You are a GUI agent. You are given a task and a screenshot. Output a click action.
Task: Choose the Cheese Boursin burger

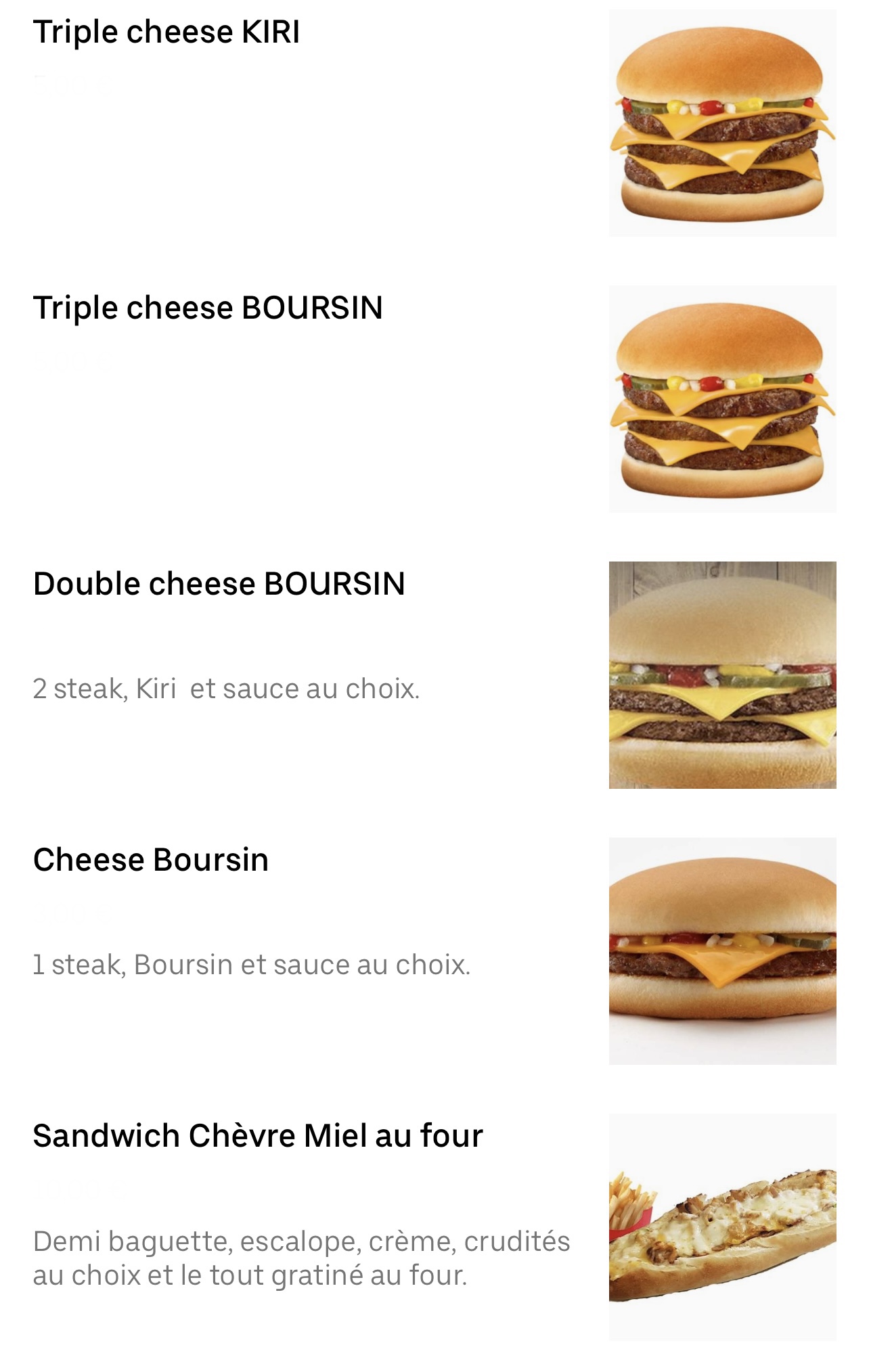point(151,860)
